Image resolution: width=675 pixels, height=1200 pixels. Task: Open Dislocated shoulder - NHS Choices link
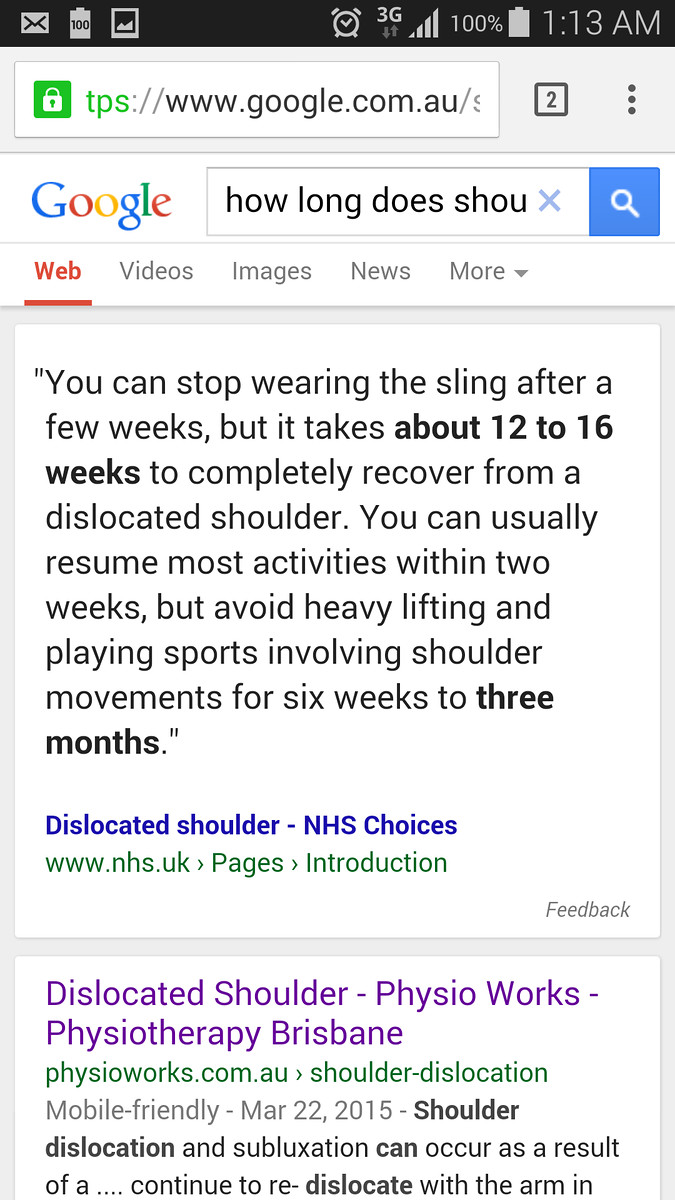click(x=251, y=825)
